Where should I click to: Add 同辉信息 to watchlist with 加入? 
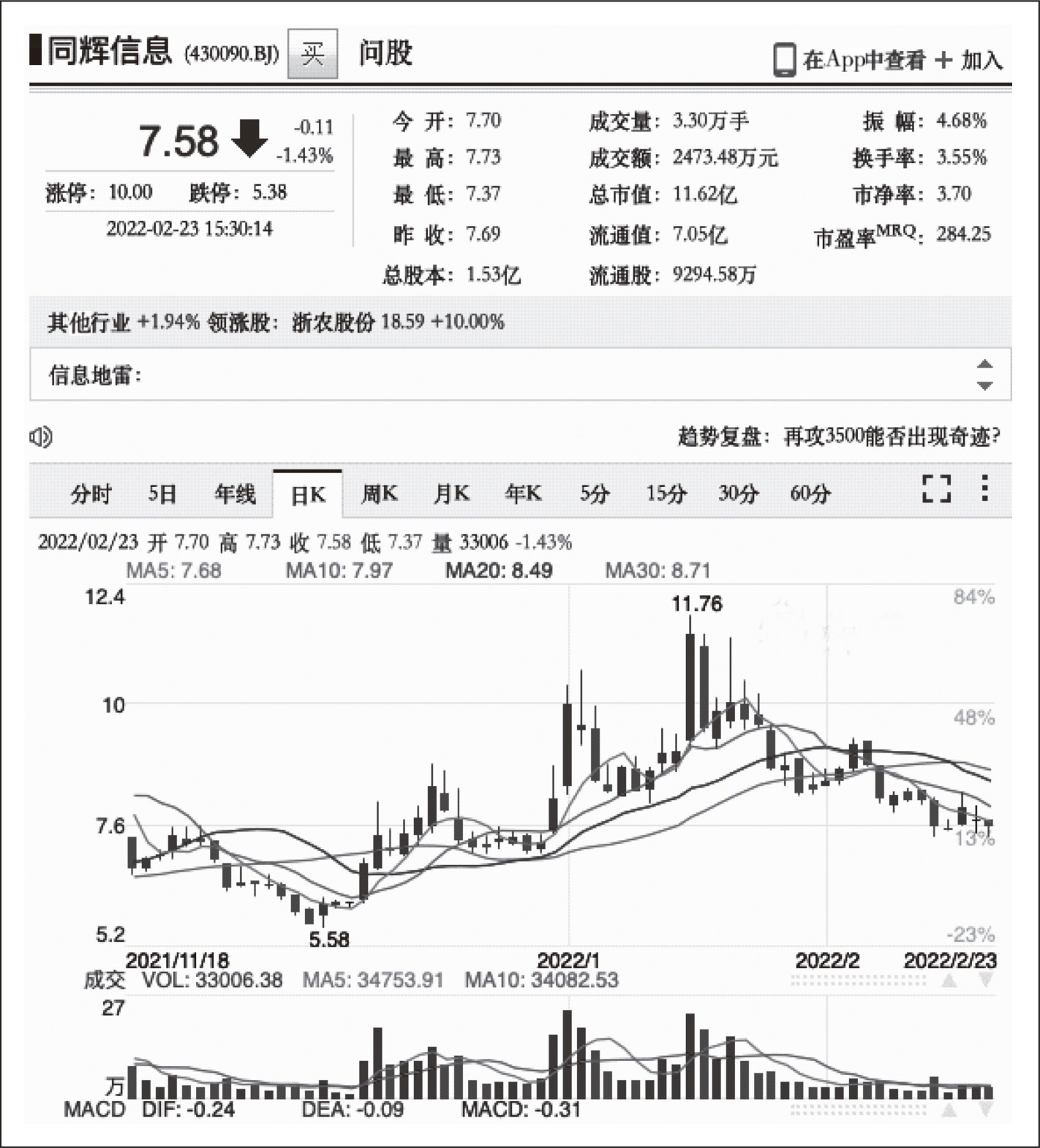(969, 60)
